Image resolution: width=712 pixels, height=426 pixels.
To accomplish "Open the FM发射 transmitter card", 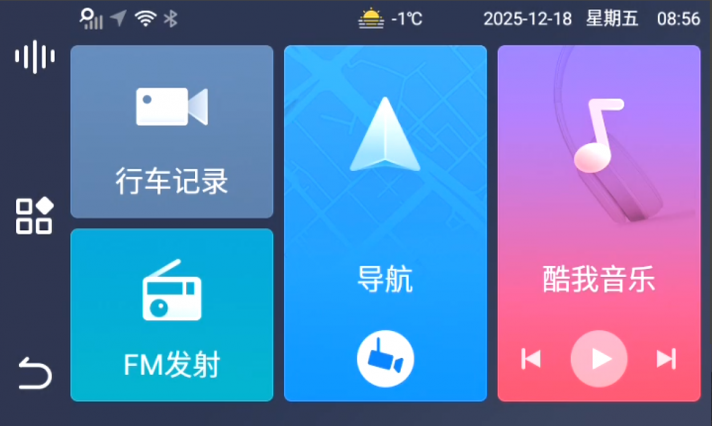I will (171, 315).
